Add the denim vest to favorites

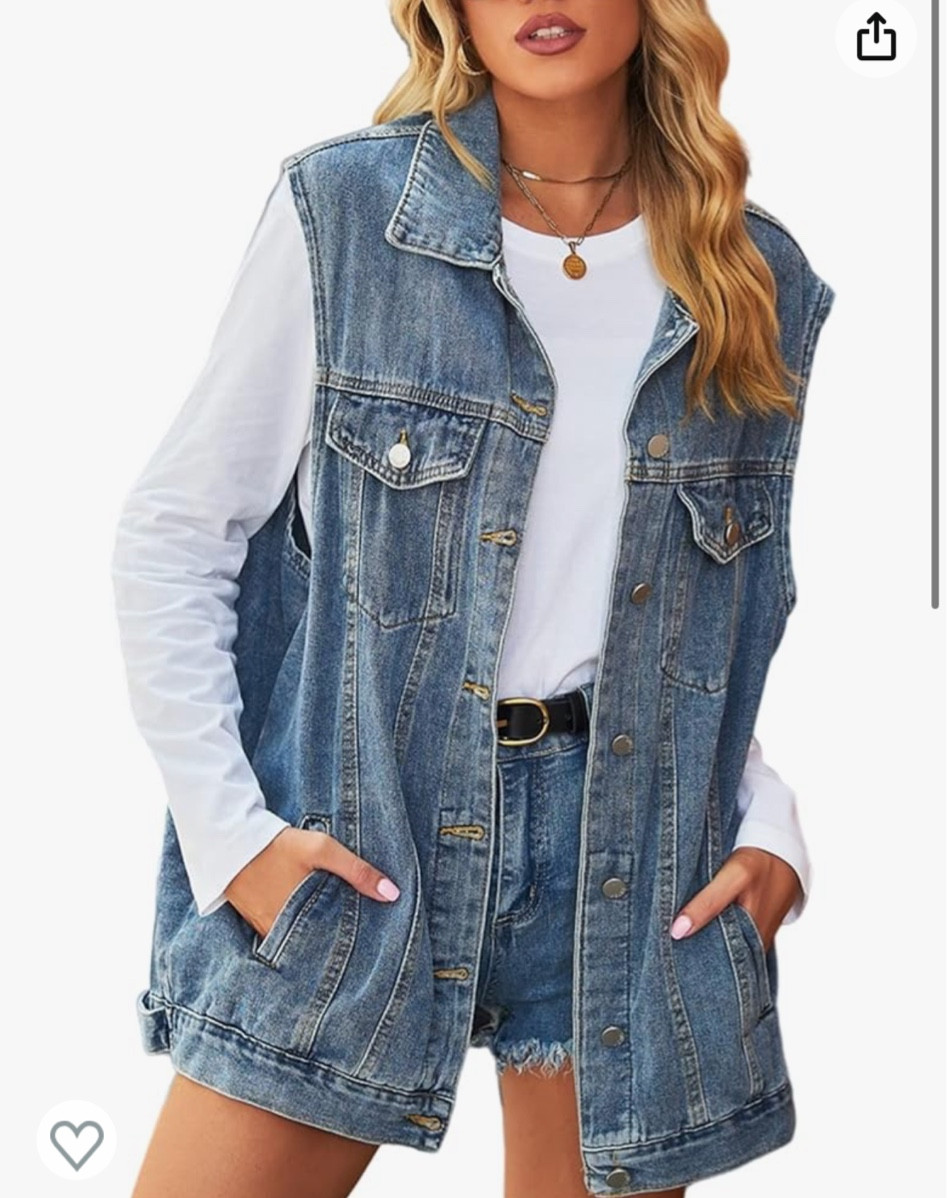point(77,1142)
